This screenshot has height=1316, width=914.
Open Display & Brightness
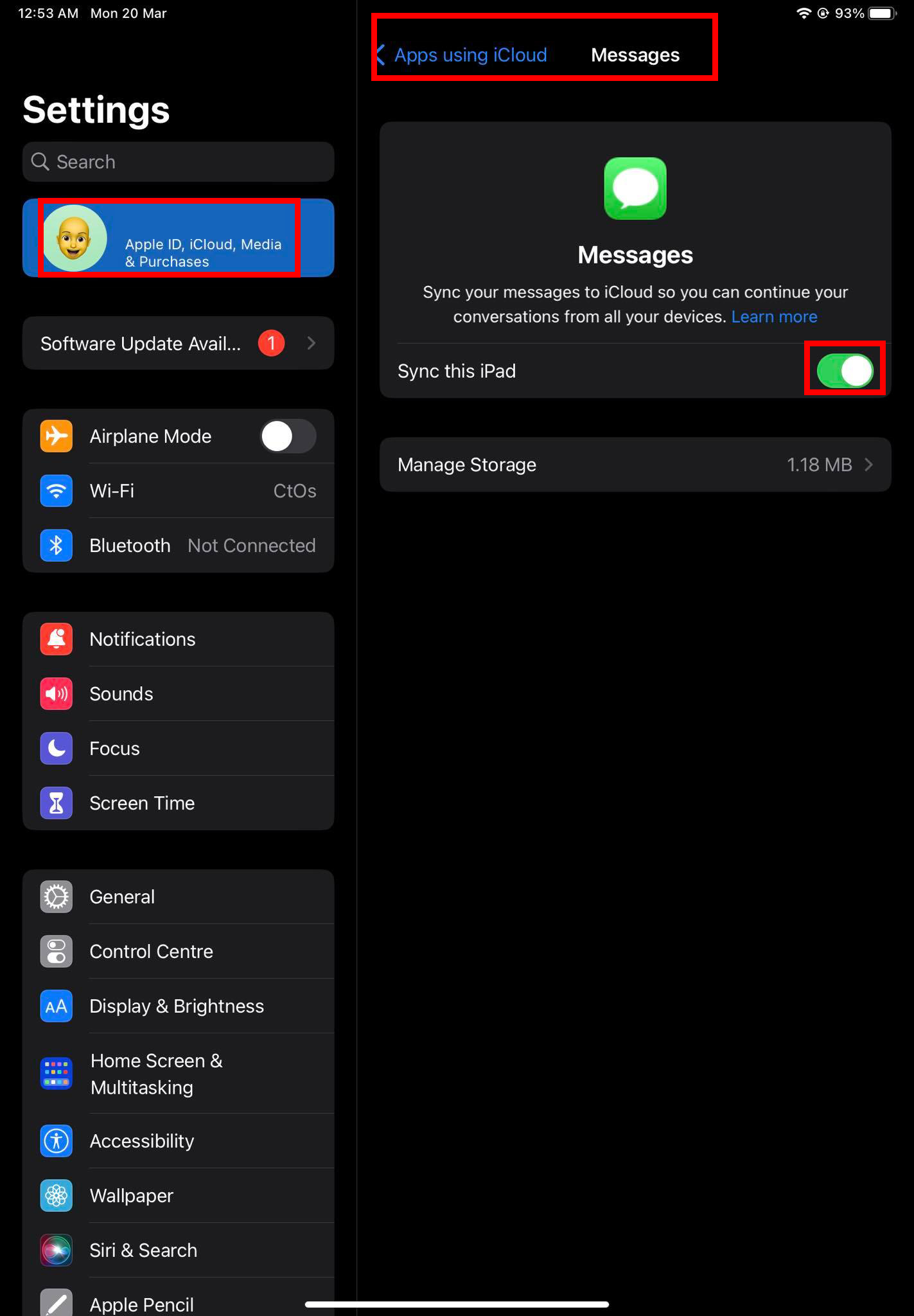pyautogui.click(x=178, y=1006)
